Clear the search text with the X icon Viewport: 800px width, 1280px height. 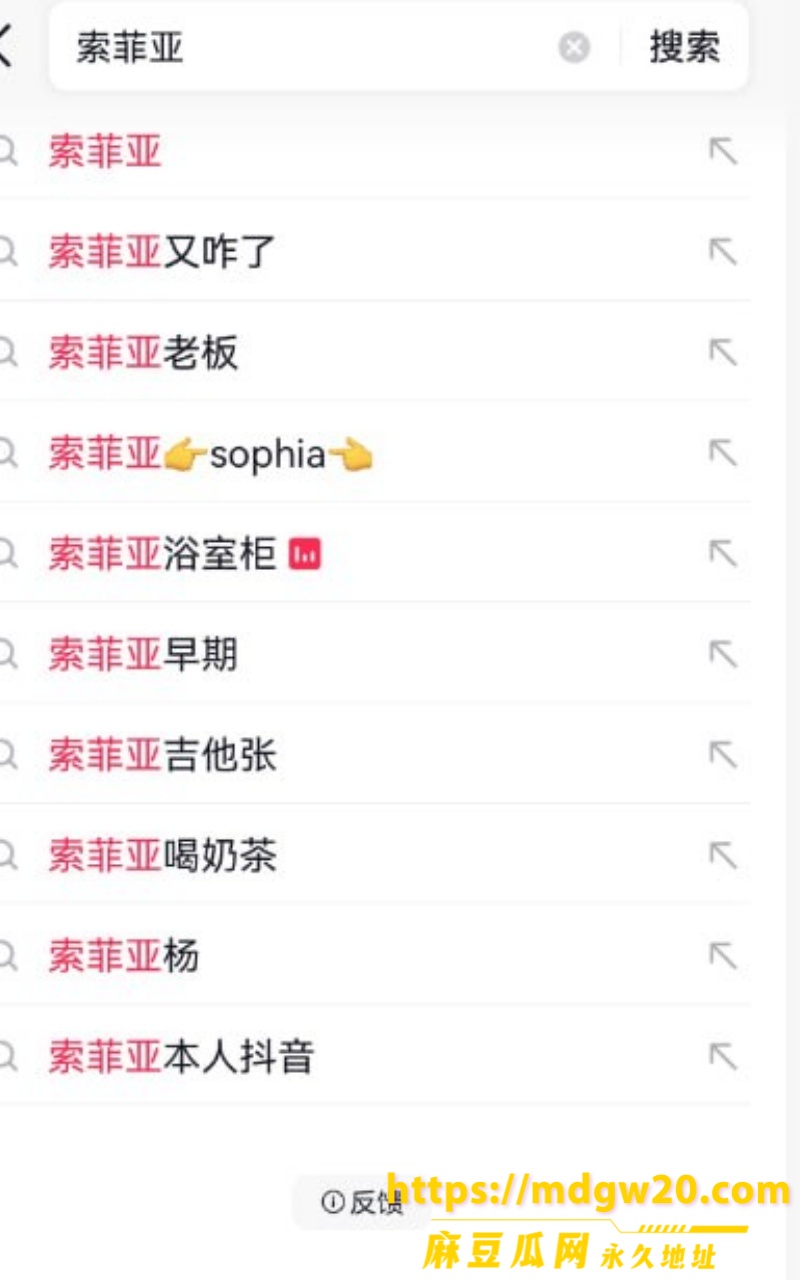coord(574,47)
